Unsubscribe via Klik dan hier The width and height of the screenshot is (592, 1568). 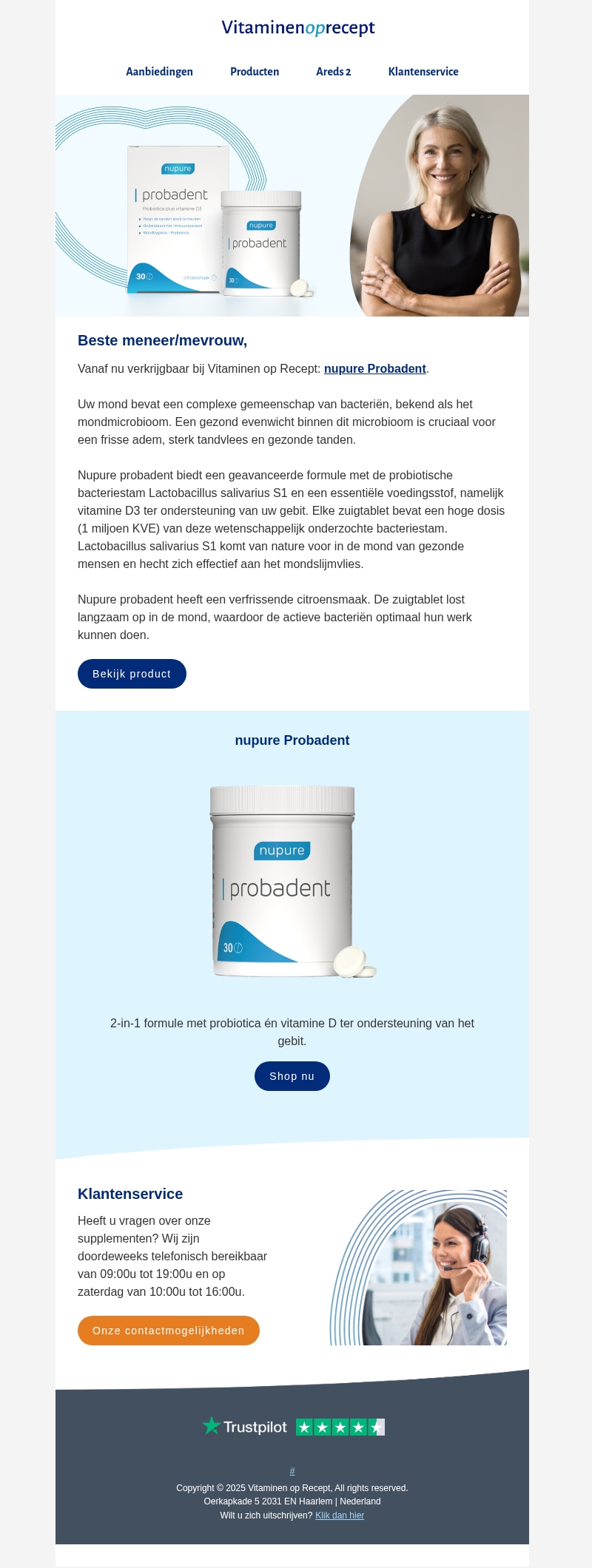click(x=340, y=1515)
